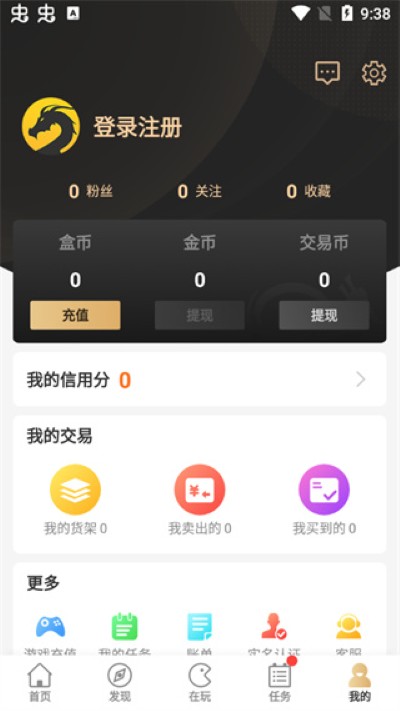This screenshot has width=400, height=711.
Task: Tap the 充值 recharge button
Action: click(x=75, y=315)
